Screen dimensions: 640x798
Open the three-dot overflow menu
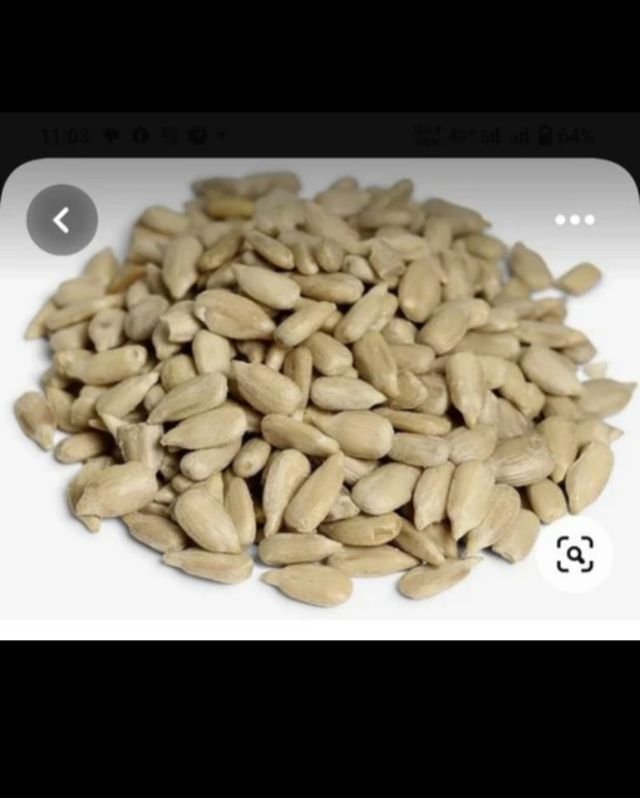pos(574,220)
